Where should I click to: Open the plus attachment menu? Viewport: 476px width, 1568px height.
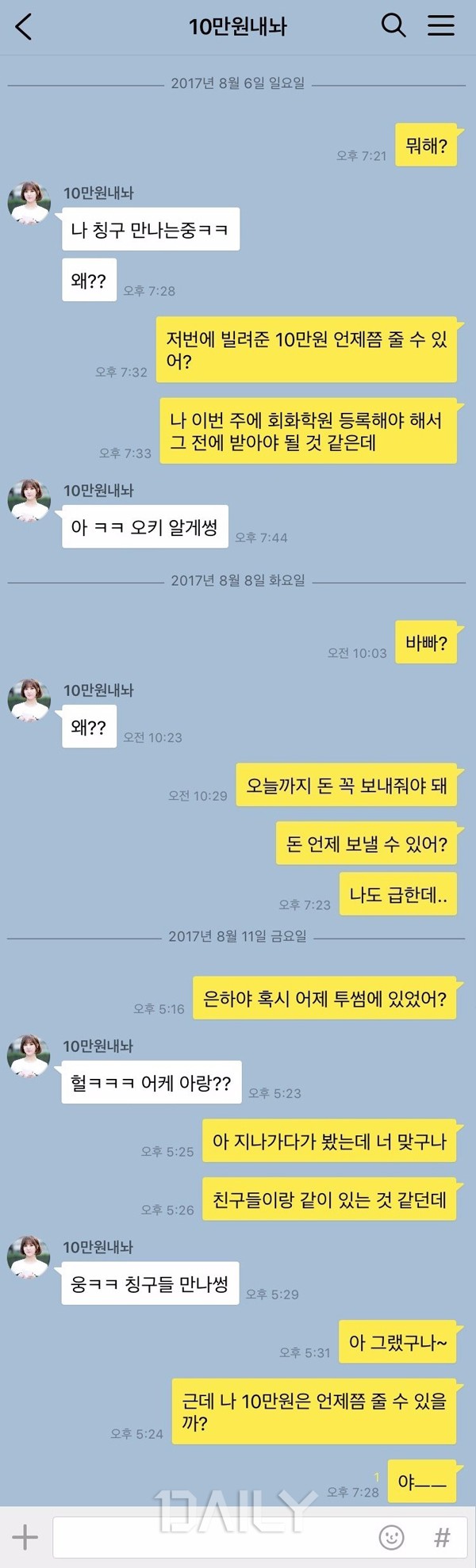(25, 1537)
